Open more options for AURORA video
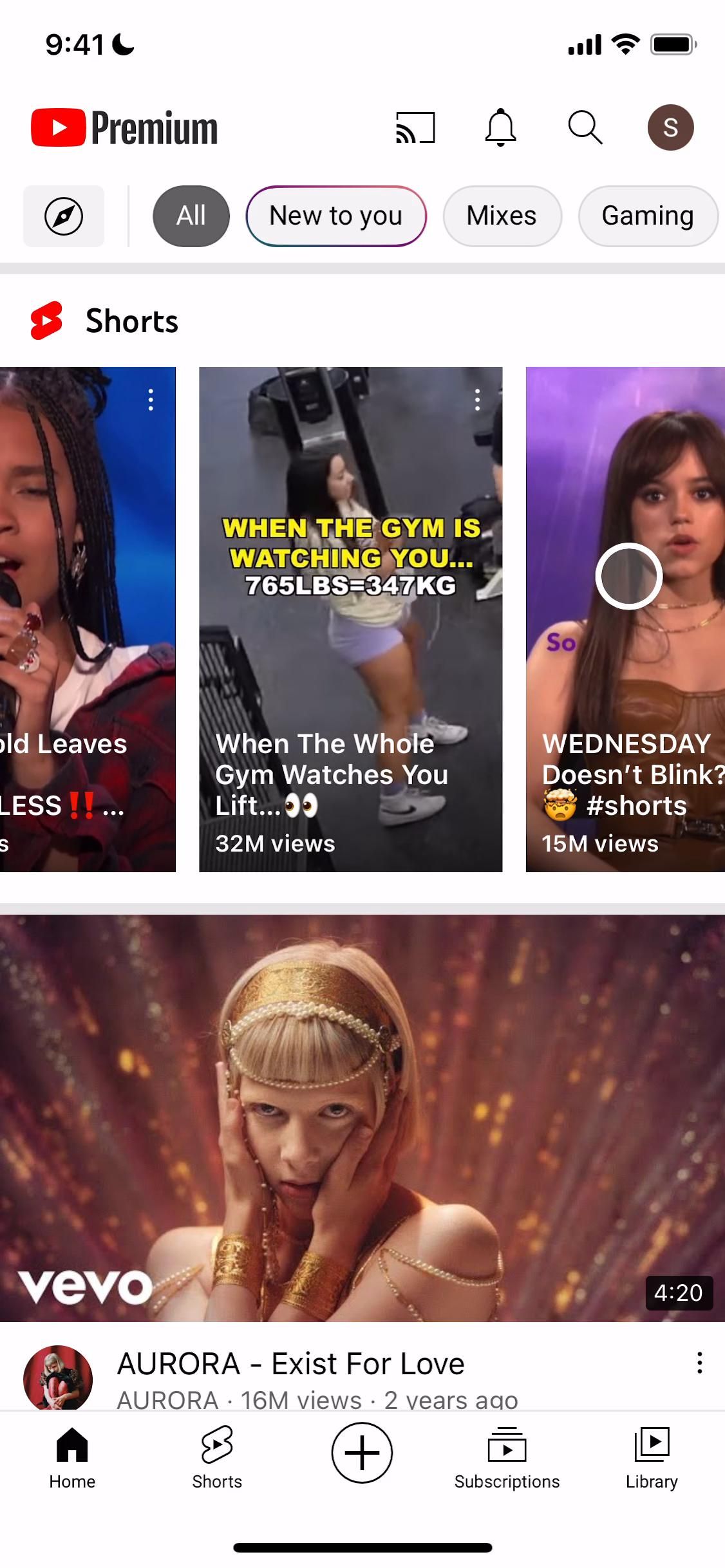This screenshot has height=1568, width=725. pyautogui.click(x=699, y=1363)
